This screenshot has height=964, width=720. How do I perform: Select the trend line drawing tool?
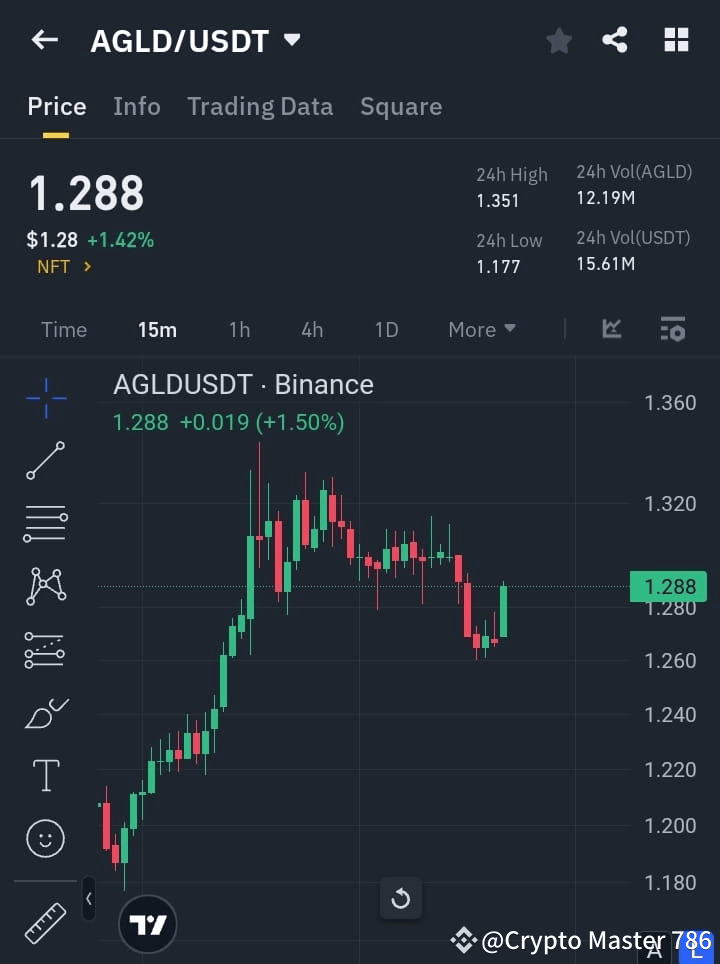coord(44,461)
